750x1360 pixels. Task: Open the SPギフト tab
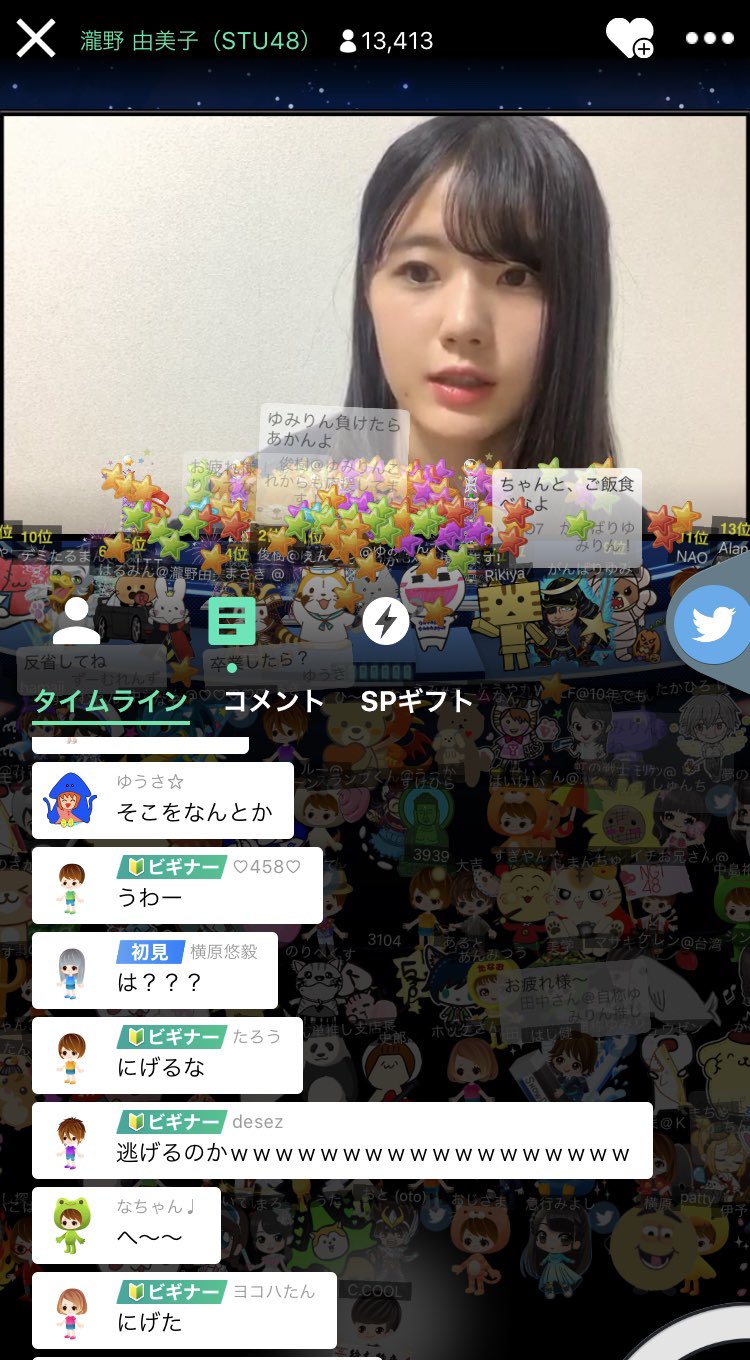click(x=416, y=701)
